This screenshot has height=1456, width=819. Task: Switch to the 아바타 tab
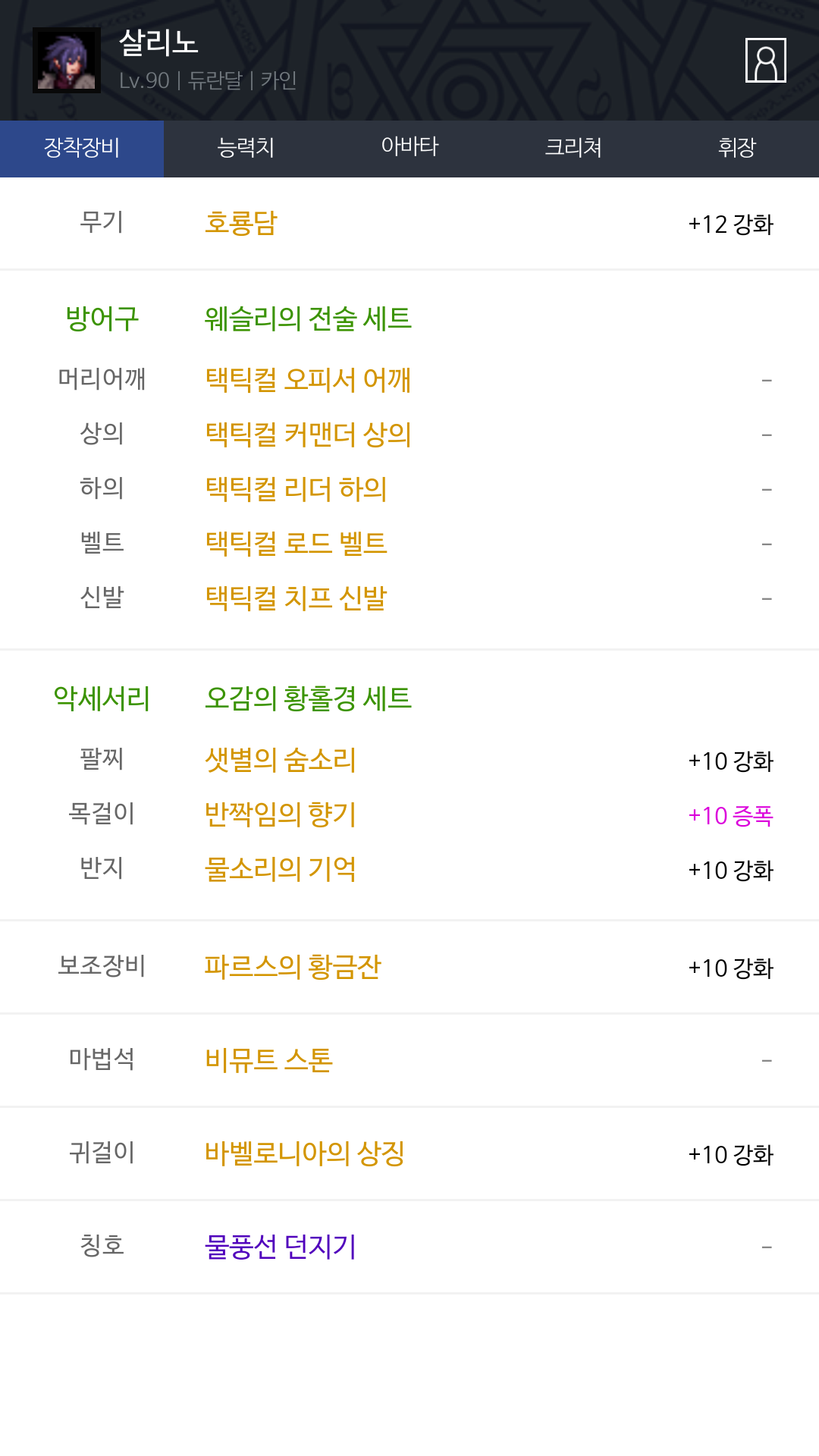click(409, 149)
